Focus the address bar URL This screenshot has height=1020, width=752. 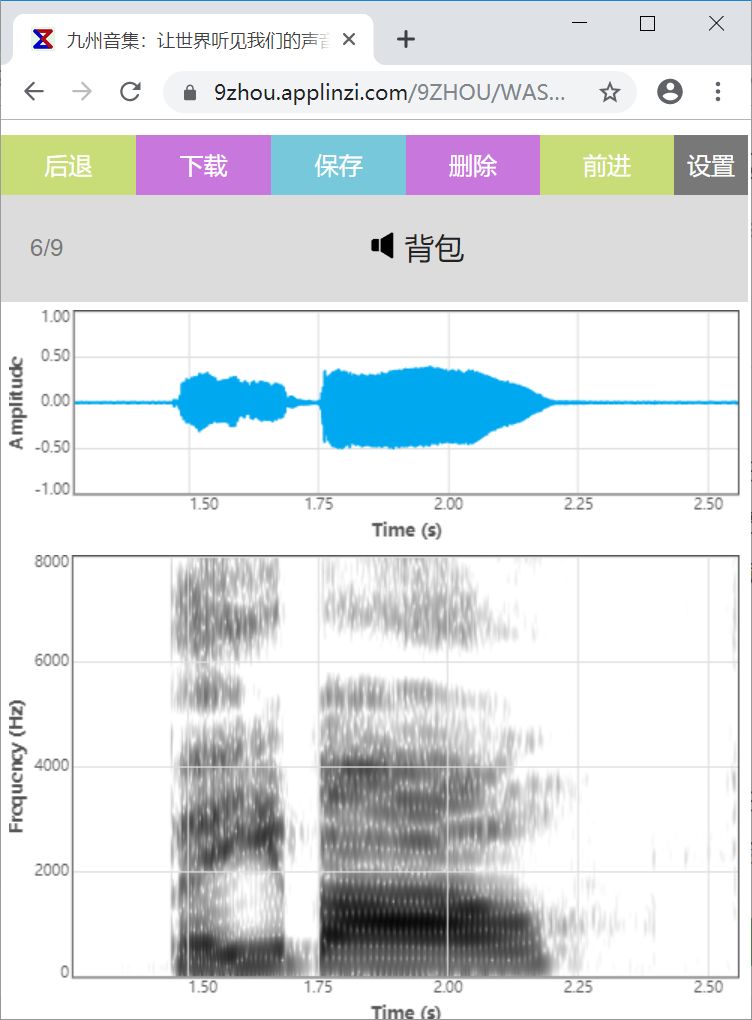tap(390, 93)
